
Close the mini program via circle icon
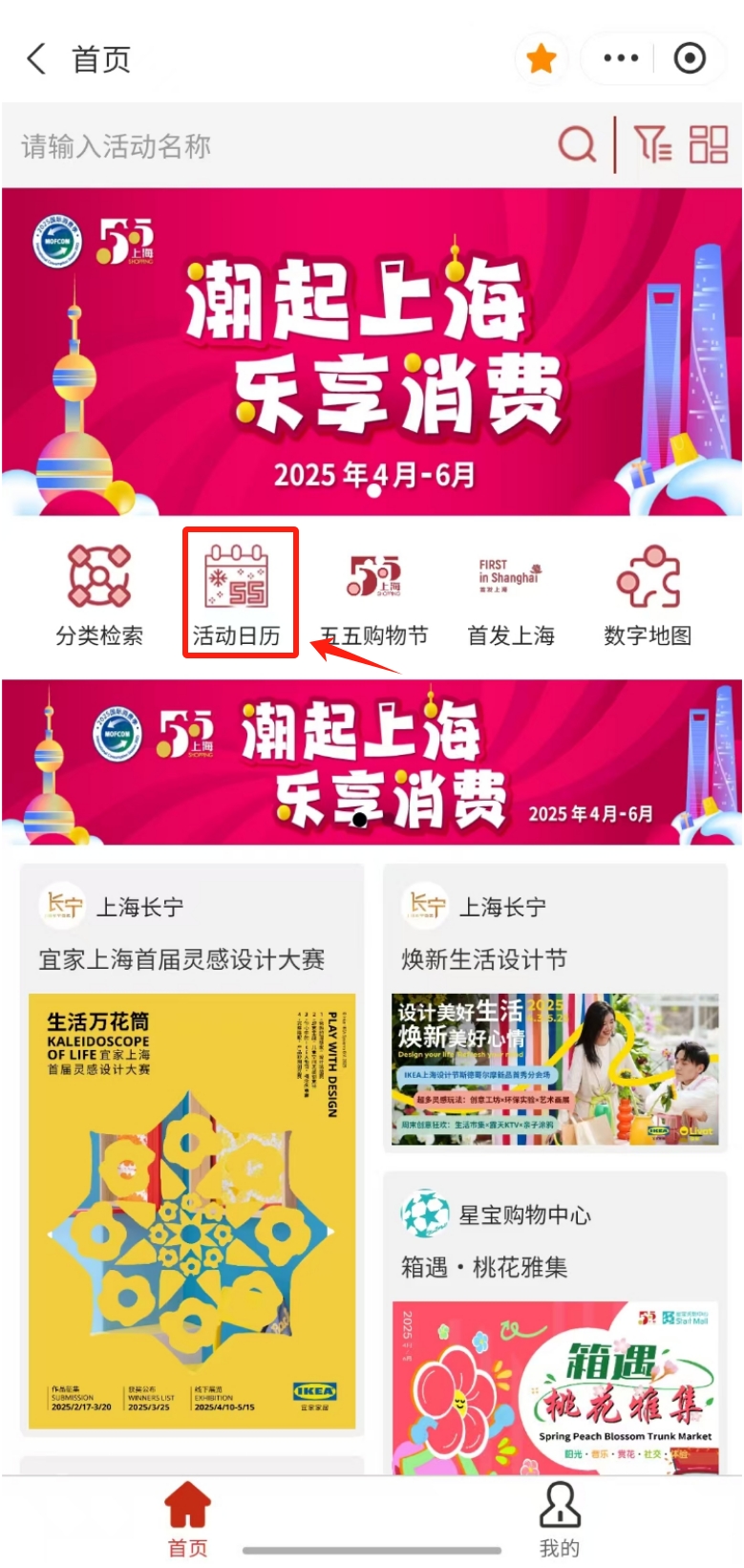pos(690,59)
